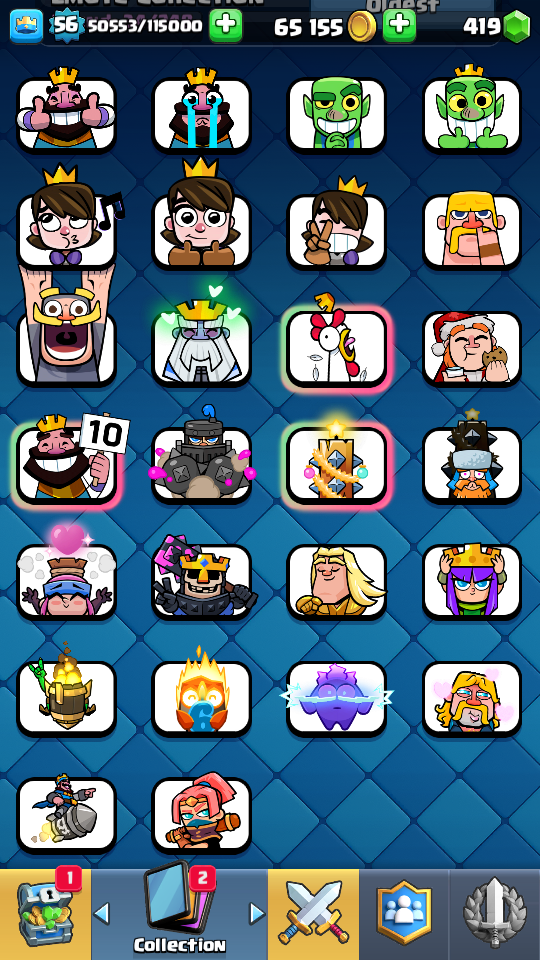Select the chicken emote
The height and width of the screenshot is (960, 540).
click(x=336, y=346)
